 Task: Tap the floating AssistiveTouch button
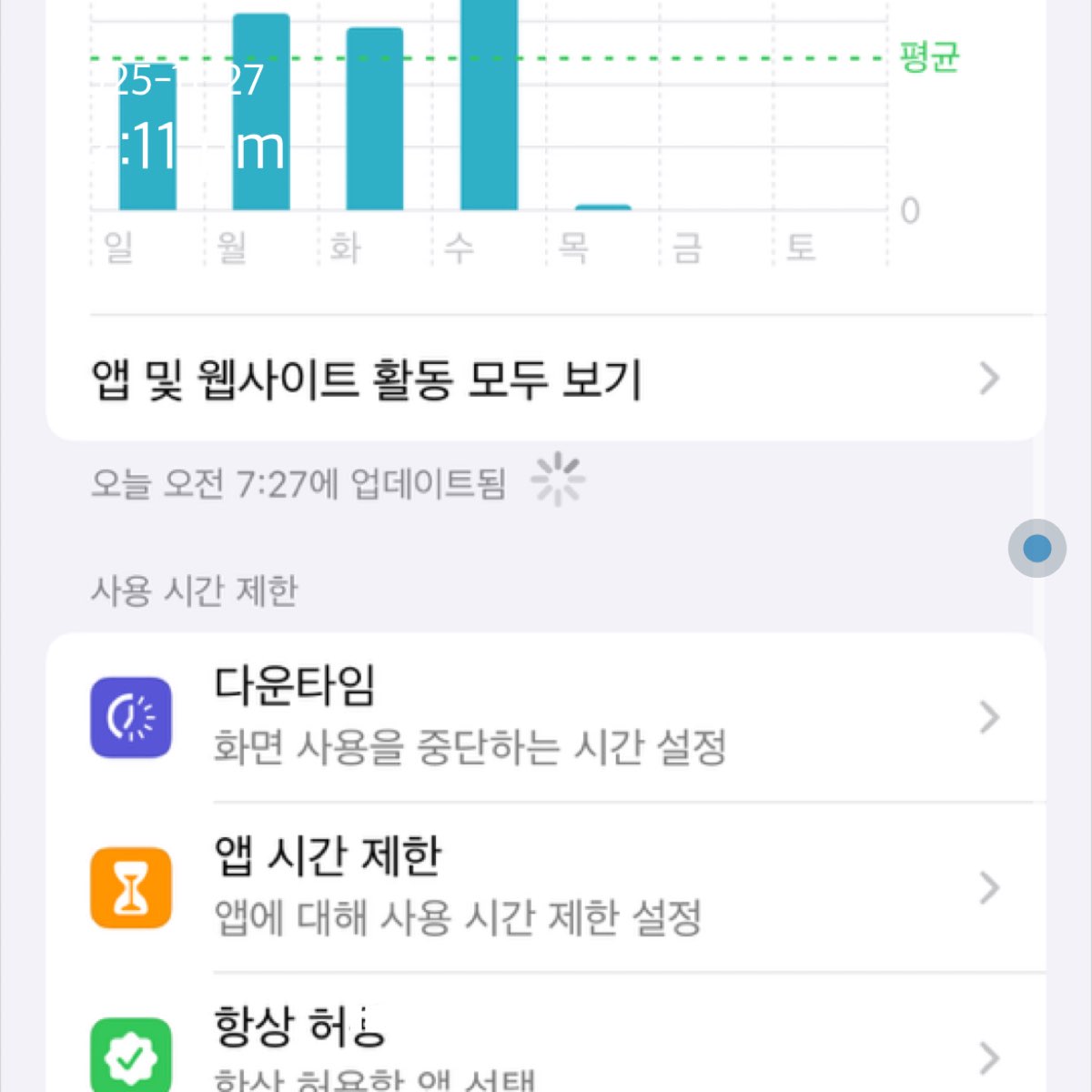click(x=1036, y=549)
